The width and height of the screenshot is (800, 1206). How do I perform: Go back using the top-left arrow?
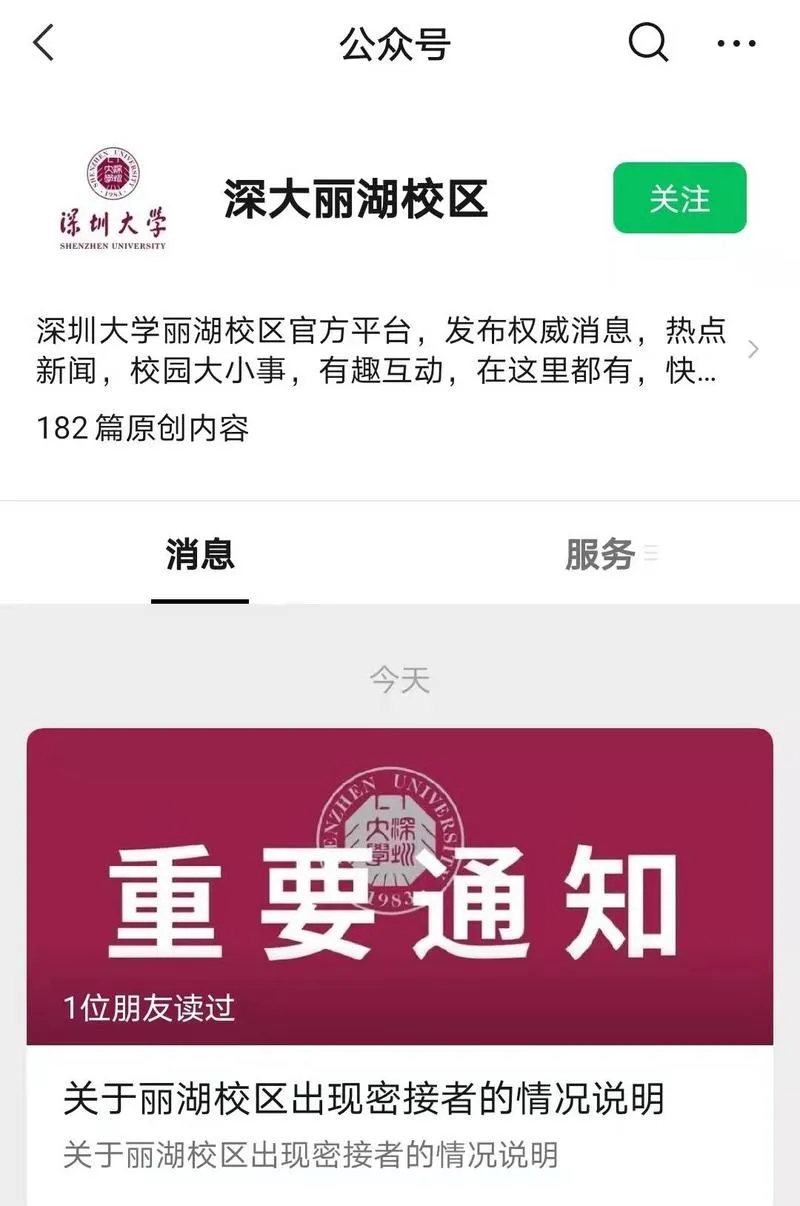pos(44,44)
